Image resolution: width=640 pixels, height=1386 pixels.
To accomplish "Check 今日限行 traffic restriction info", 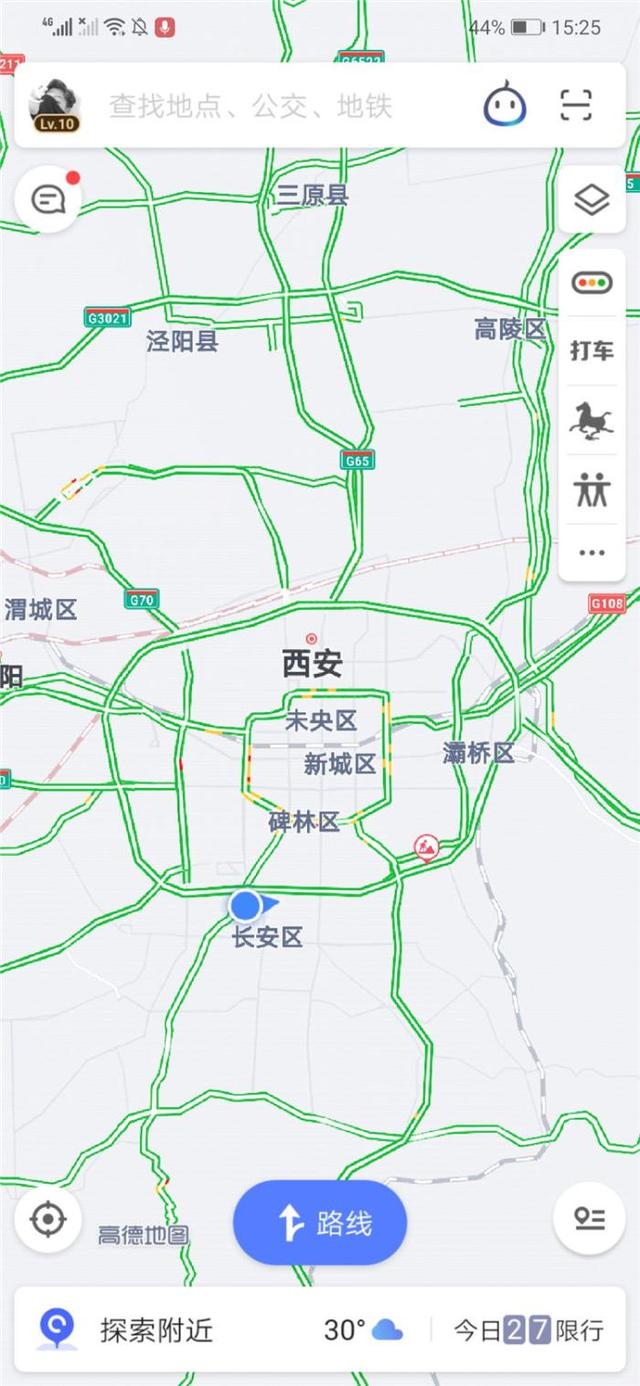I will tap(529, 1330).
